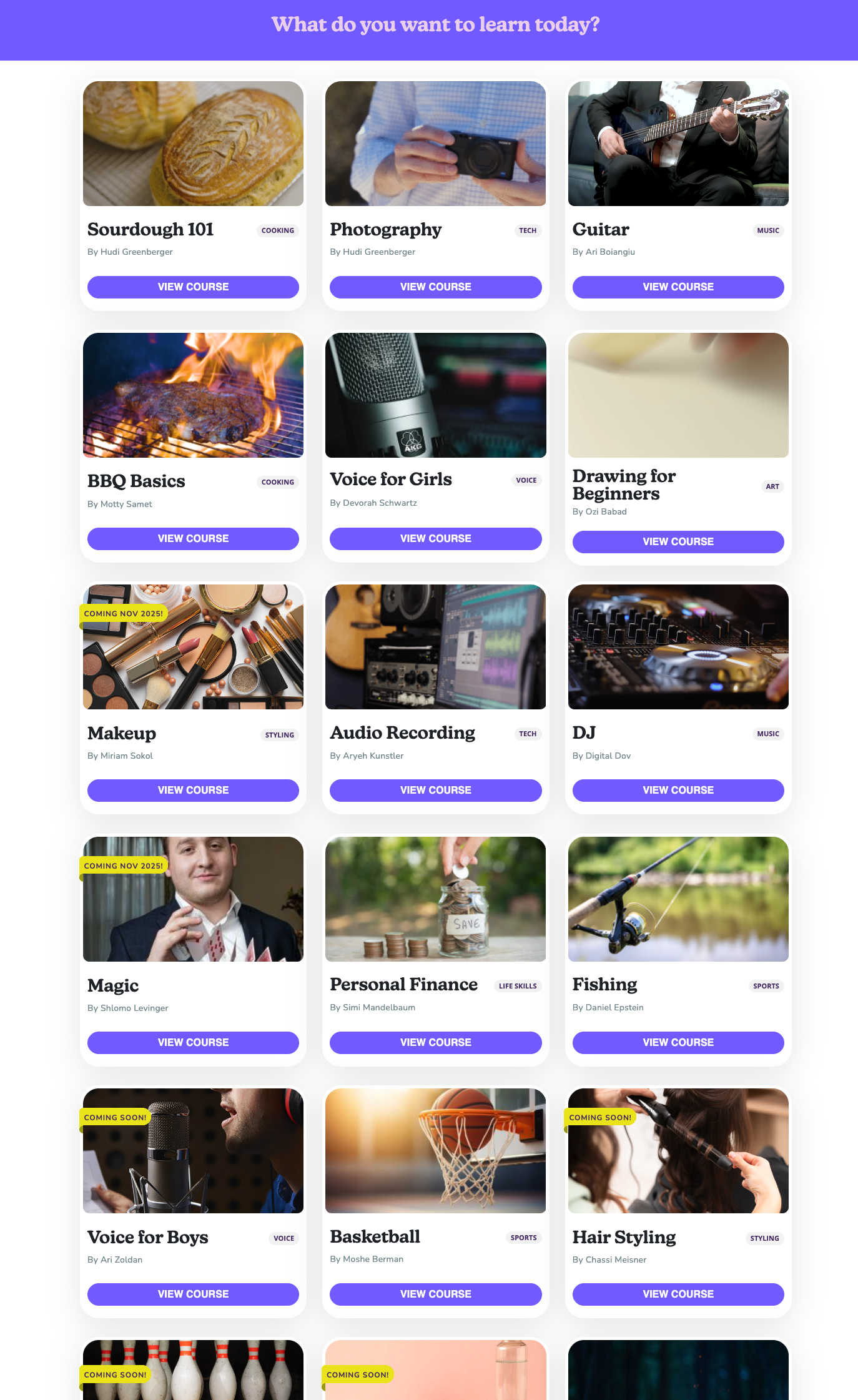Screen dimensions: 858x1400
Task: Open Drawing for Beginners course button
Action: (678, 541)
